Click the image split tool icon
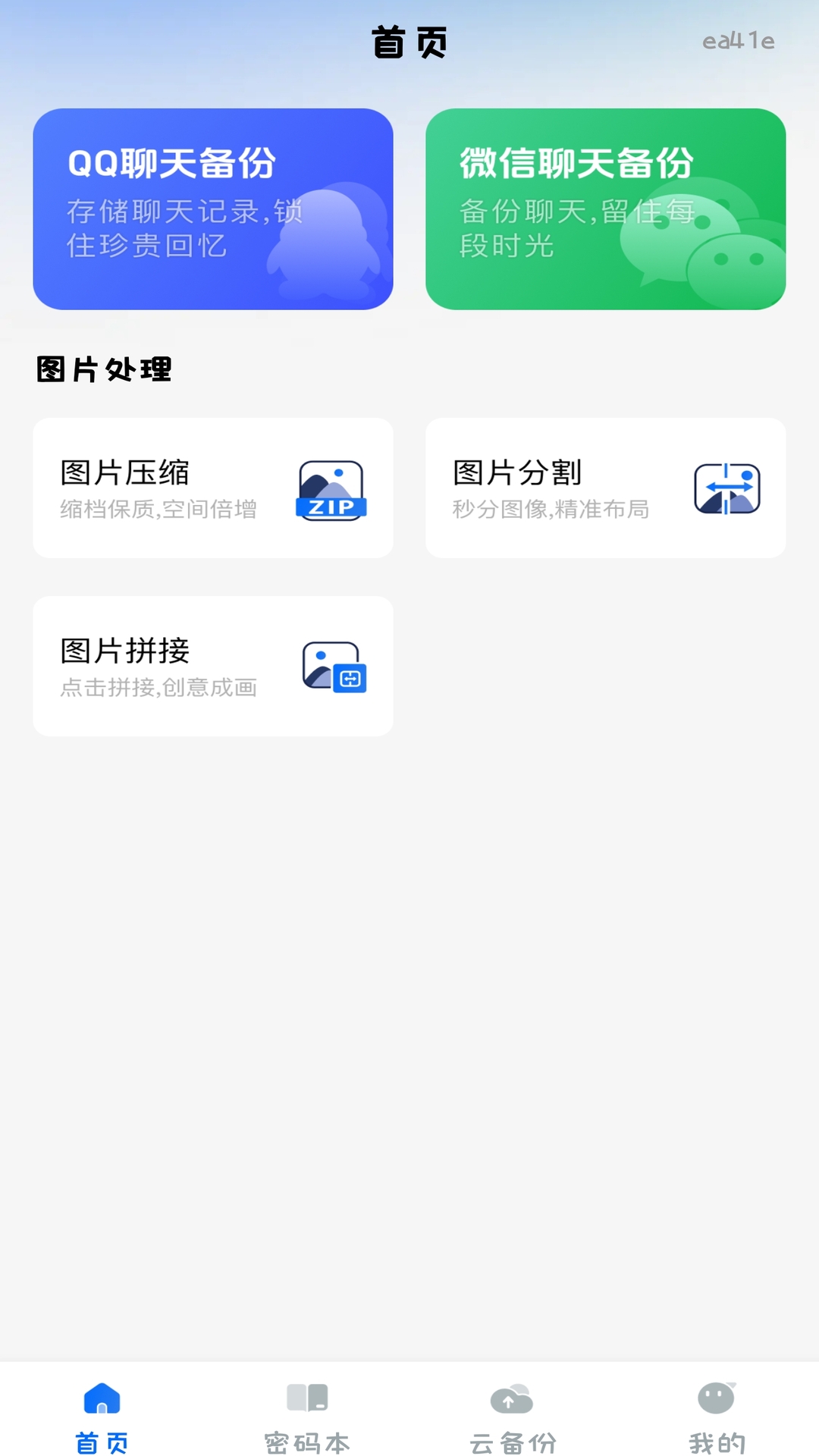This screenshot has height=1456, width=819. point(726,489)
